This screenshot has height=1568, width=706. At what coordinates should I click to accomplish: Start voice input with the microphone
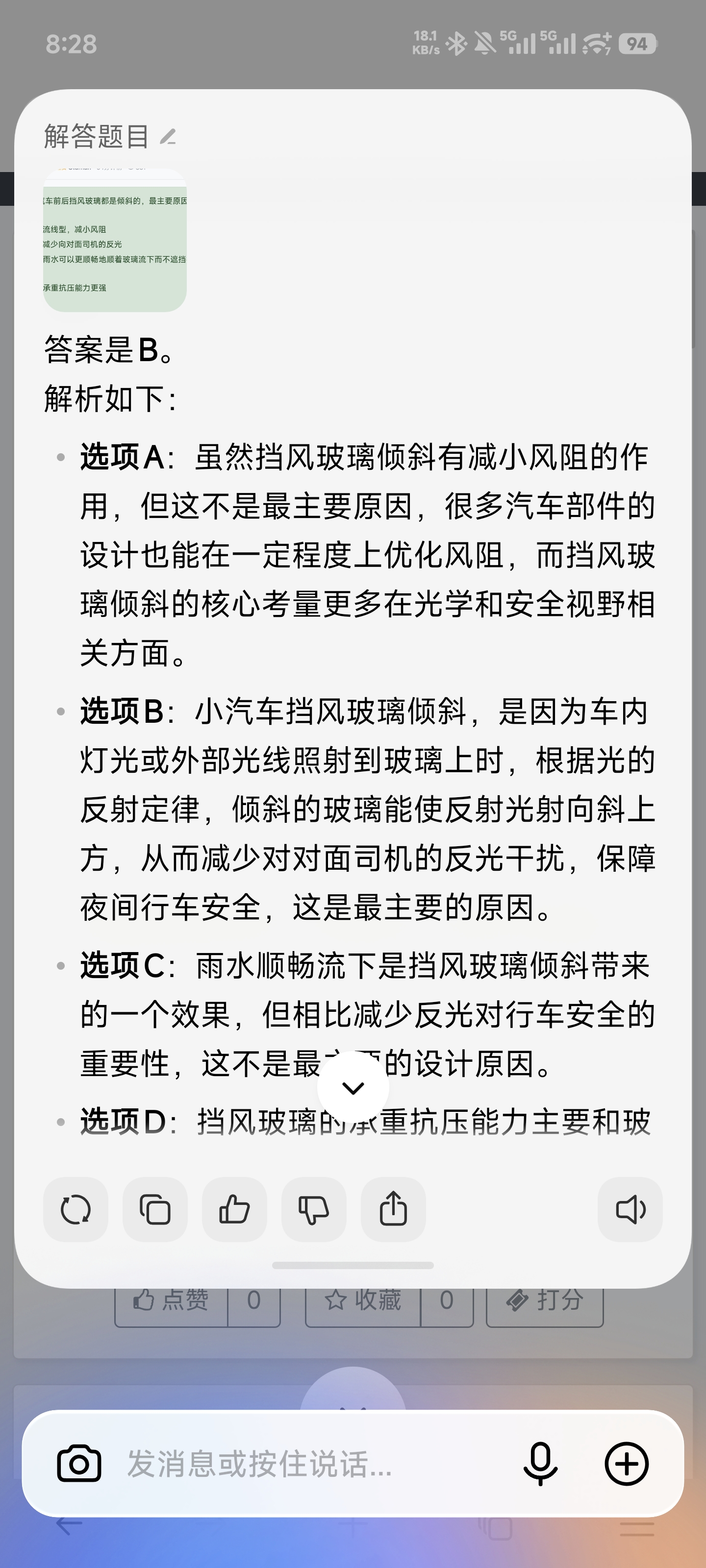tap(540, 1464)
